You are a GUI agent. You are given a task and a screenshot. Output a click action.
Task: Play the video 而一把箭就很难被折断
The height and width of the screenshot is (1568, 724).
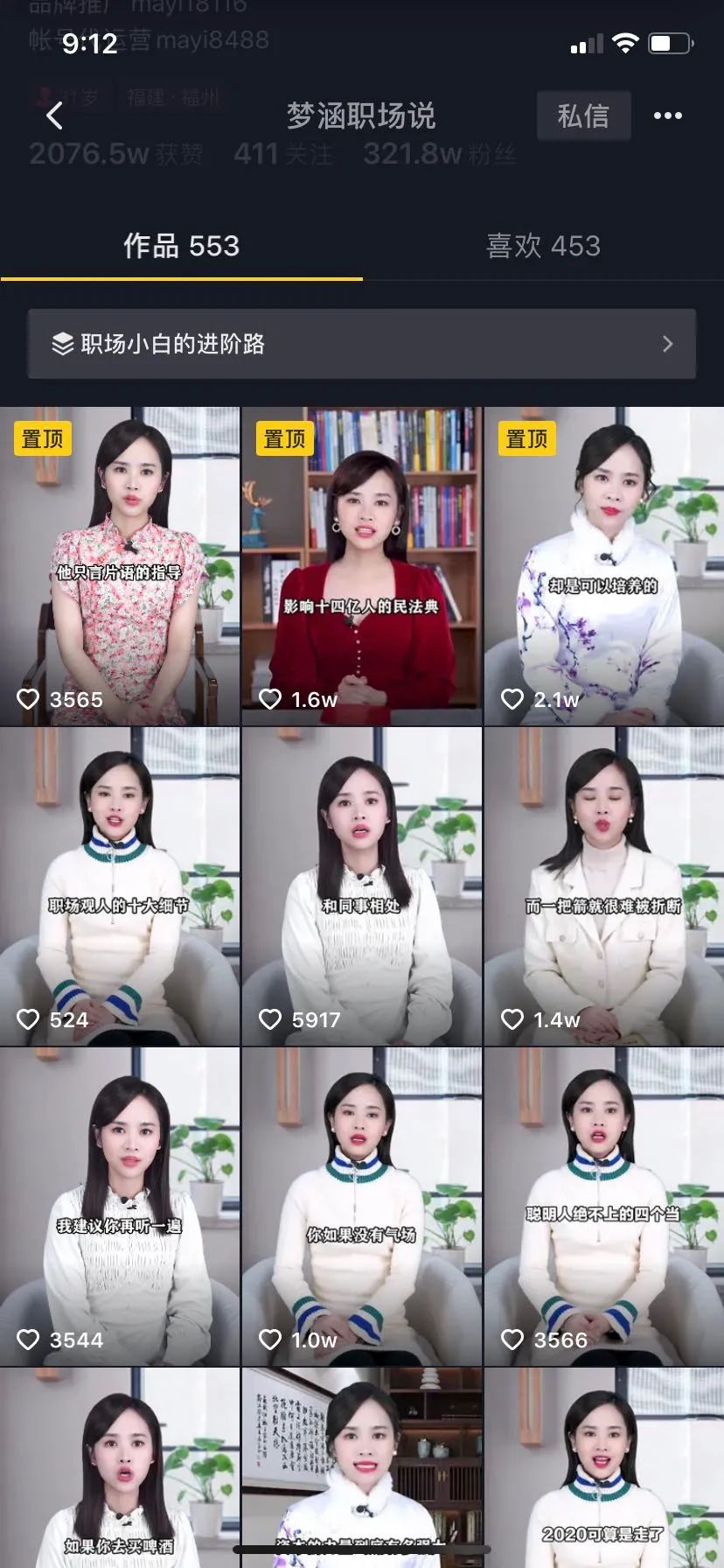604,886
